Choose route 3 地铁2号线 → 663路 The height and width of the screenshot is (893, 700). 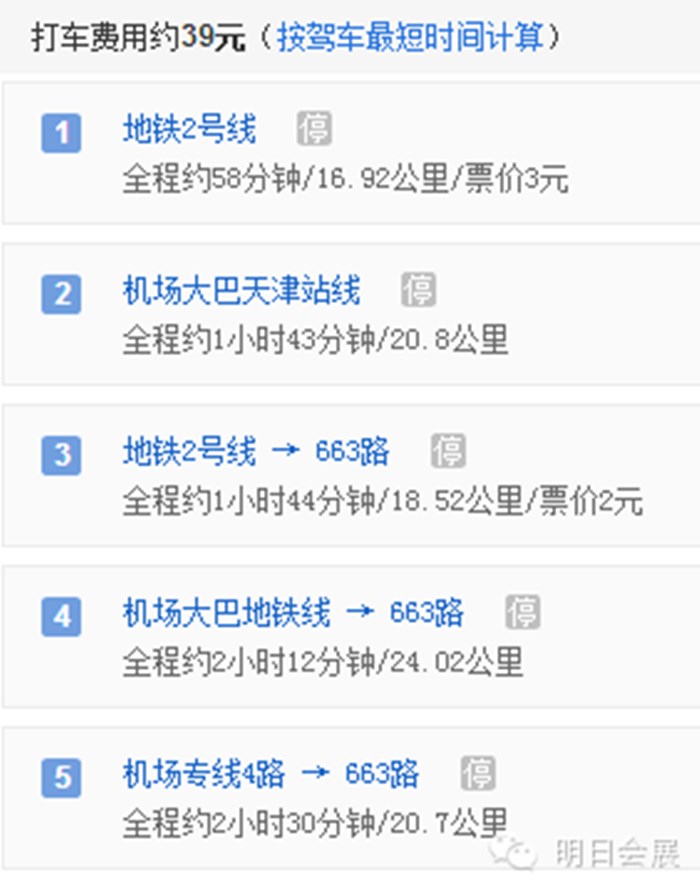(x=256, y=453)
